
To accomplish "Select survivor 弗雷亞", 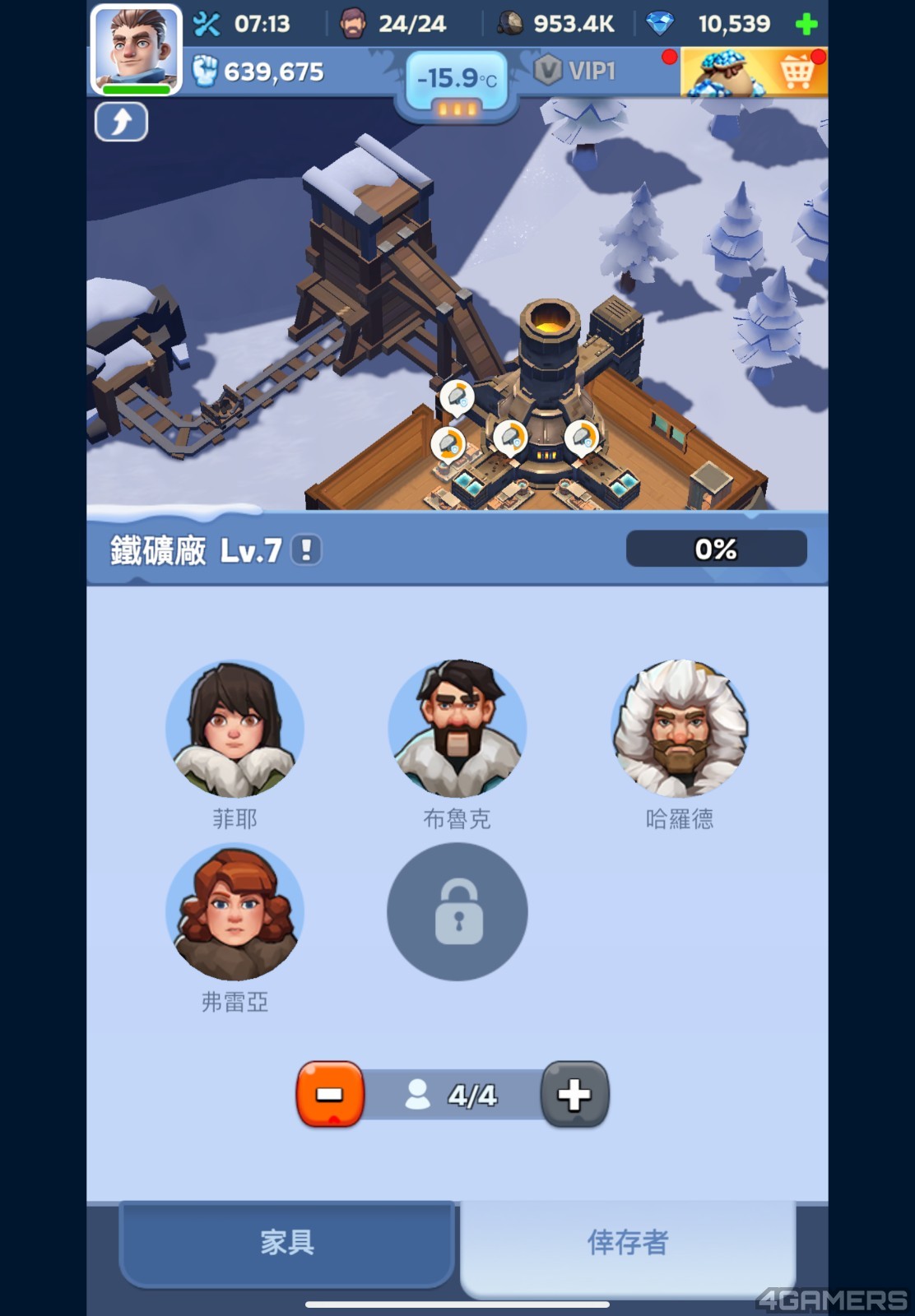I will coord(235,912).
